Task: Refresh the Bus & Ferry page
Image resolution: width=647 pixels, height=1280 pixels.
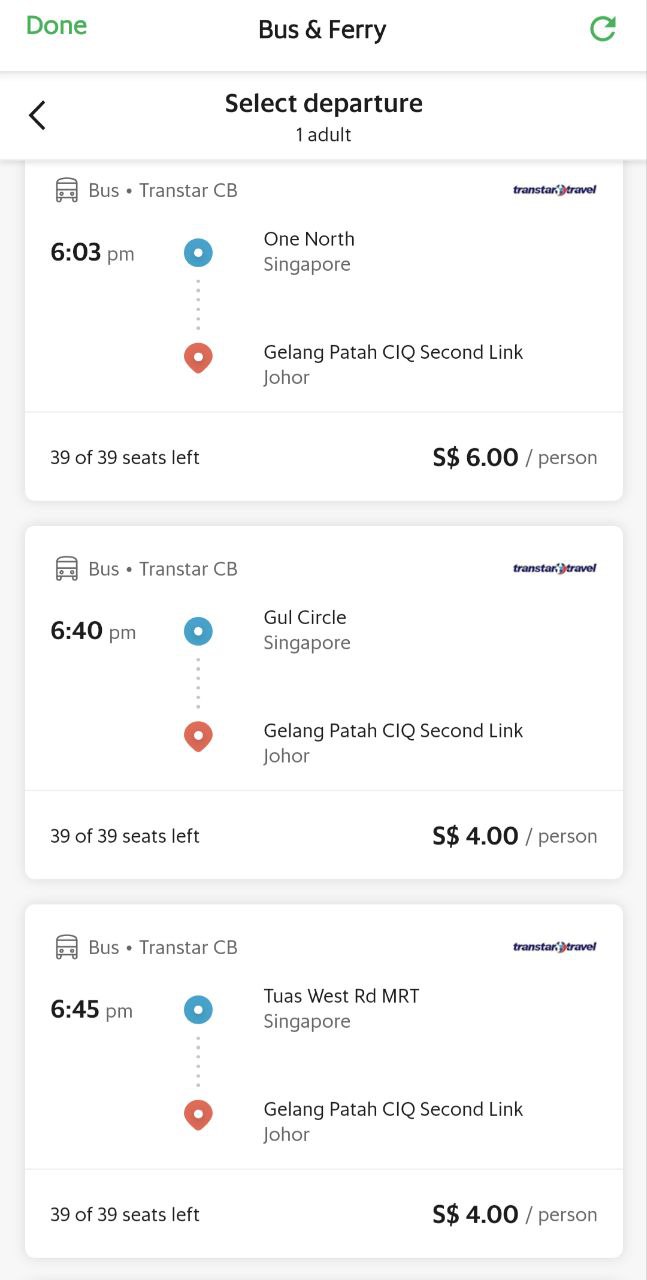Action: 603,28
